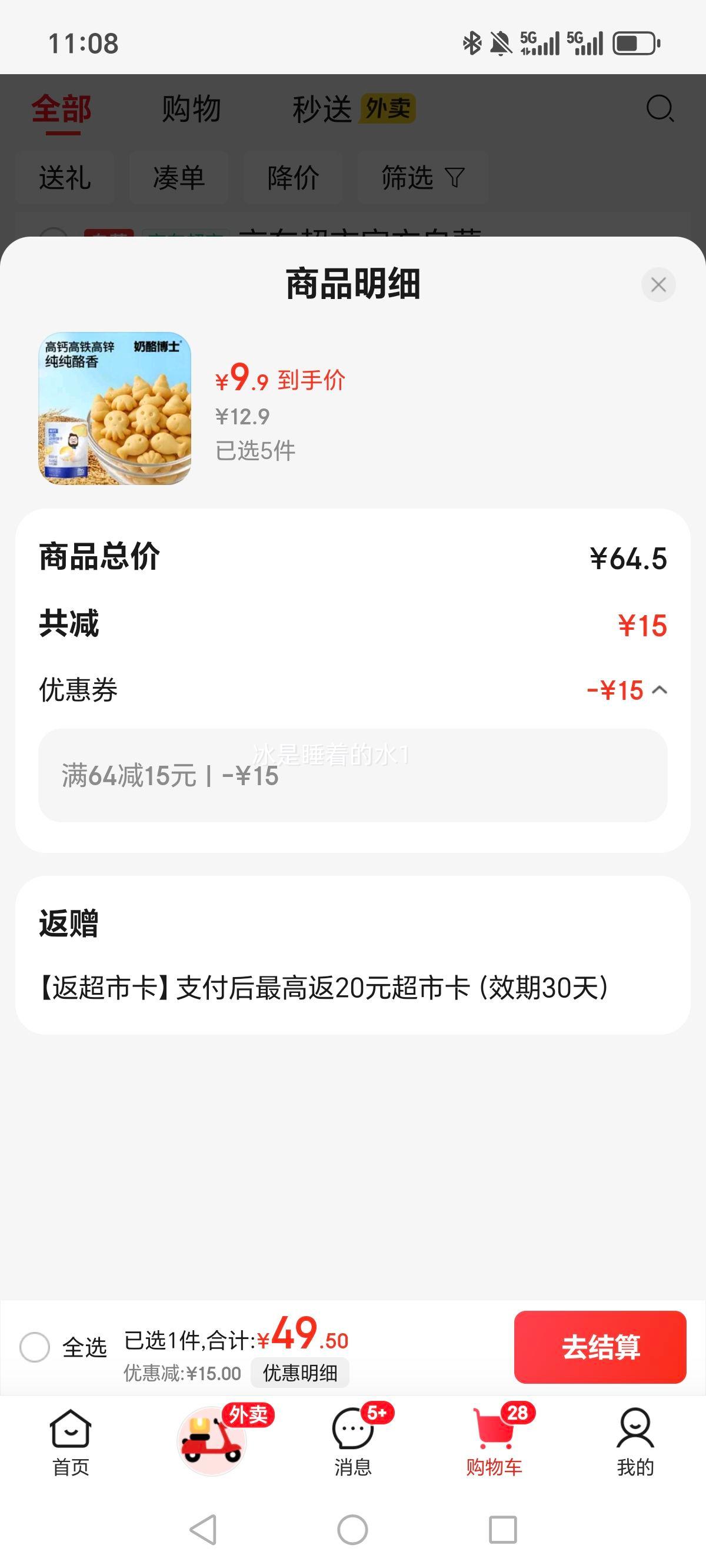The image size is (706, 1568).
Task: Toggle the 全选 select-all checkbox
Action: tap(35, 1347)
